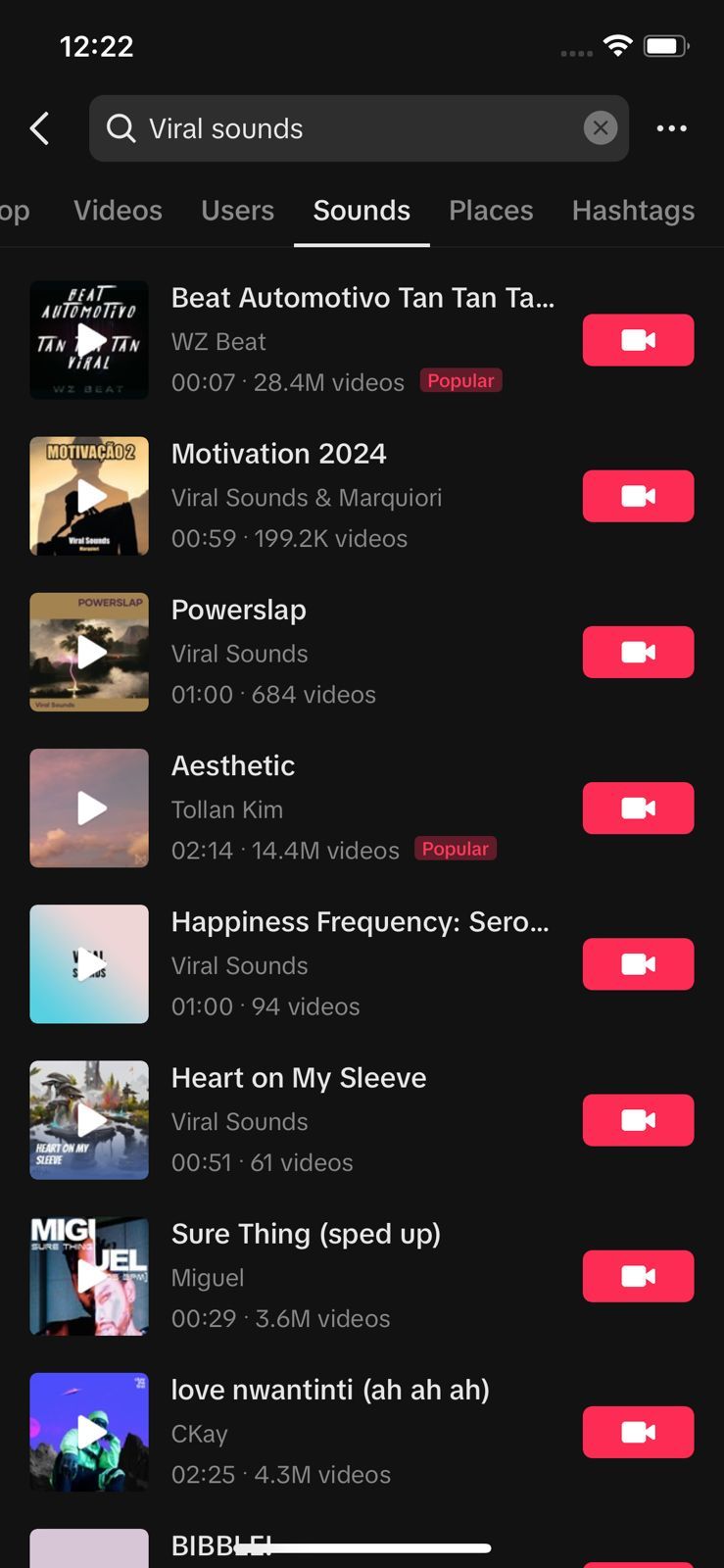Tap the Popular badge next to Aesthetic

pos(455,849)
